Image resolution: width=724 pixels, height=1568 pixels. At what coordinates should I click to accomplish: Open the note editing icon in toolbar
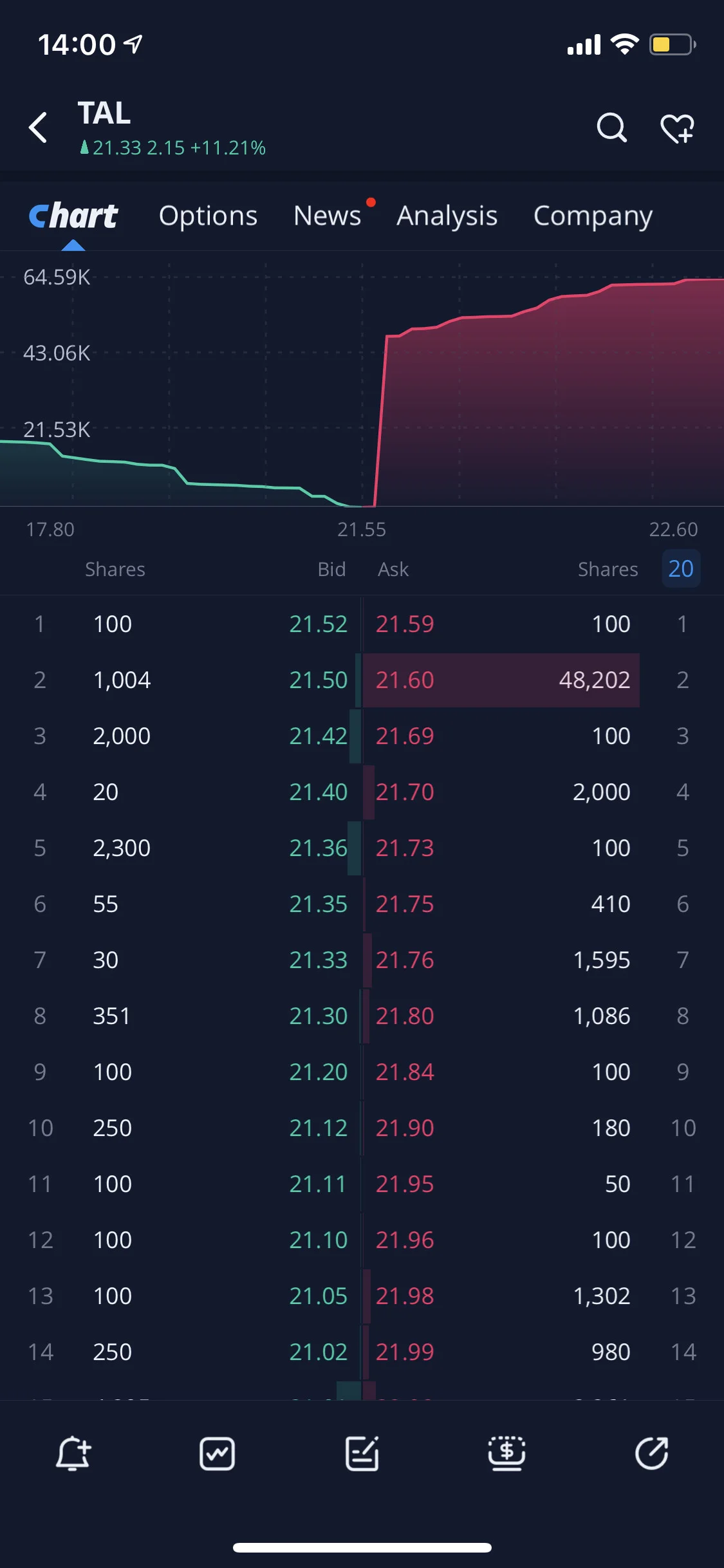click(362, 1453)
